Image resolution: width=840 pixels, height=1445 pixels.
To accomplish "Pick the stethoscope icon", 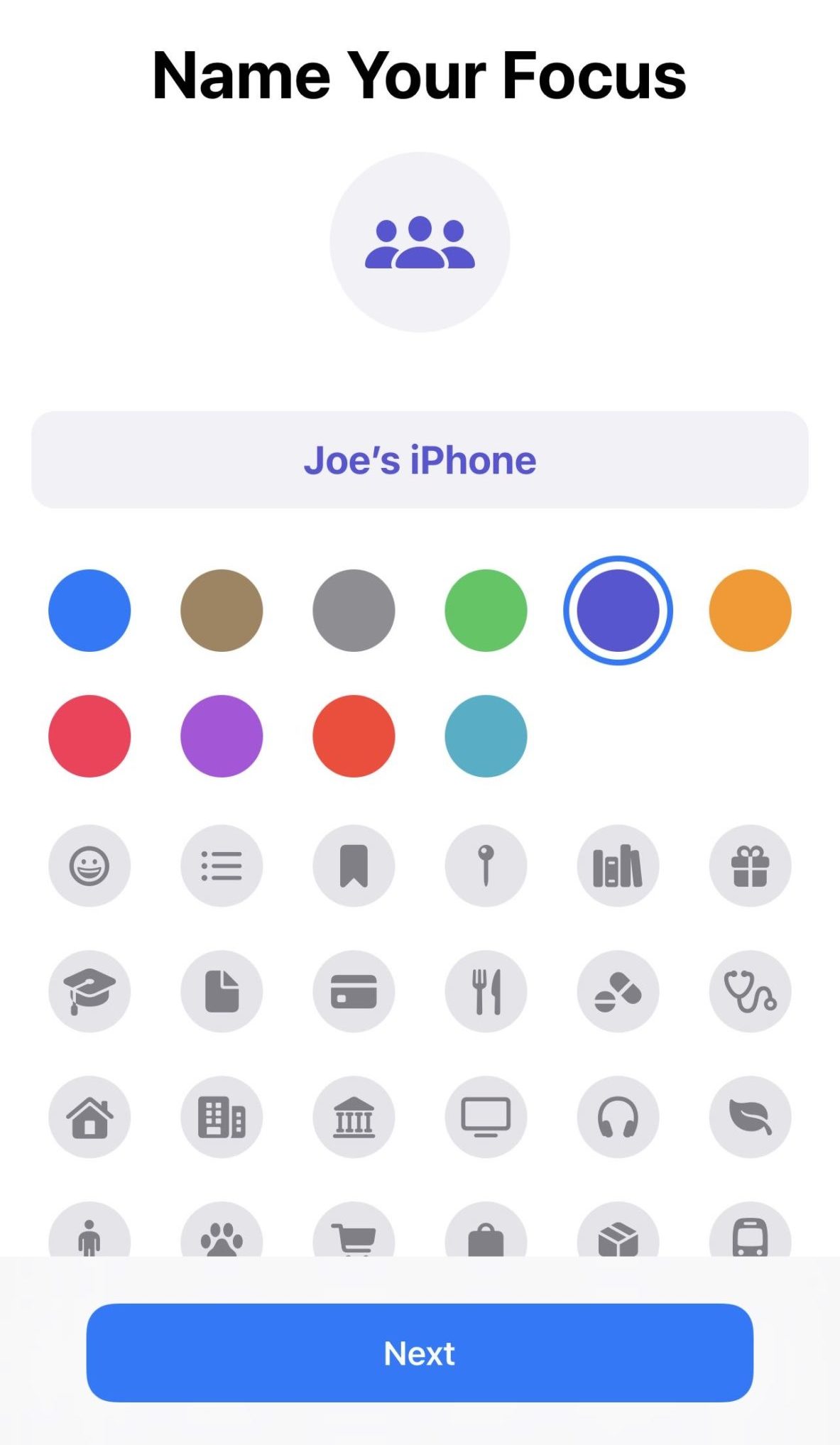I will (750, 991).
